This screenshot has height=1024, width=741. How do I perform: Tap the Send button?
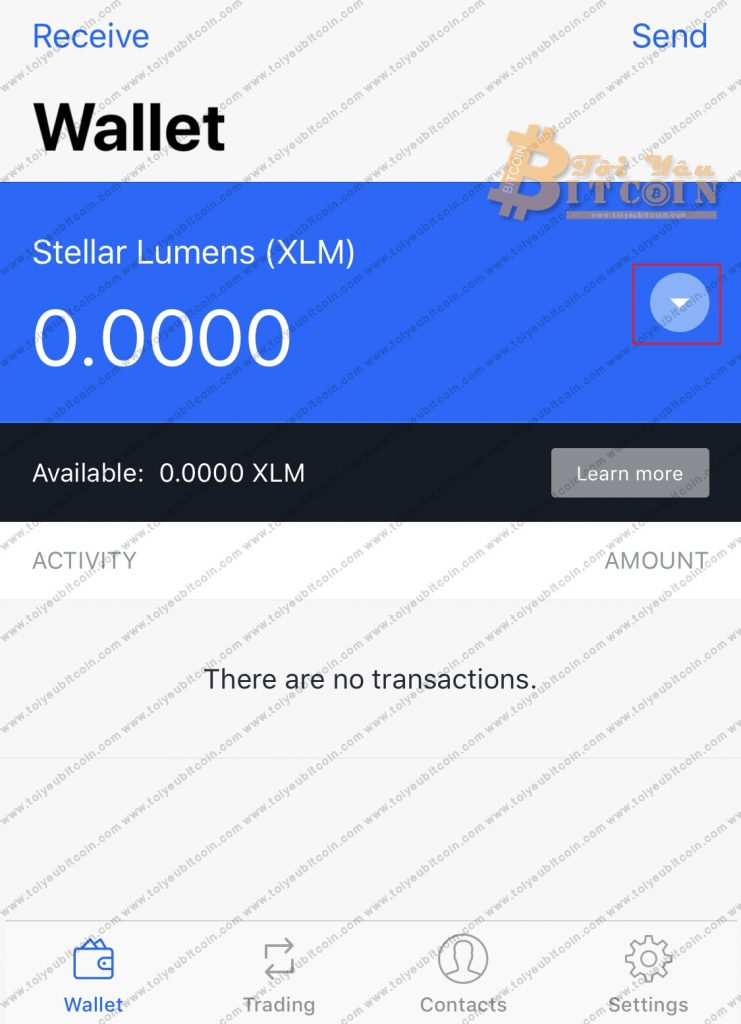669,36
